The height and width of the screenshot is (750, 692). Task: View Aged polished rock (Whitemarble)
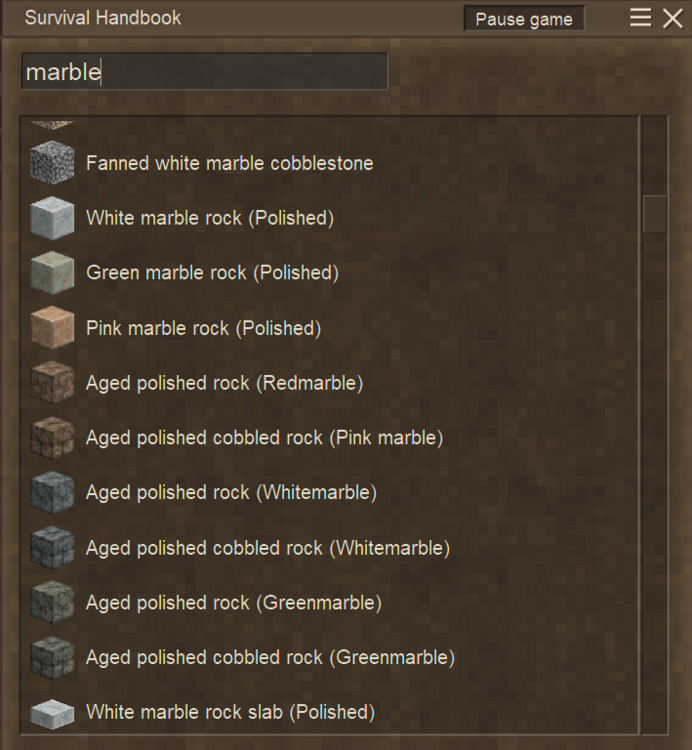point(231,493)
